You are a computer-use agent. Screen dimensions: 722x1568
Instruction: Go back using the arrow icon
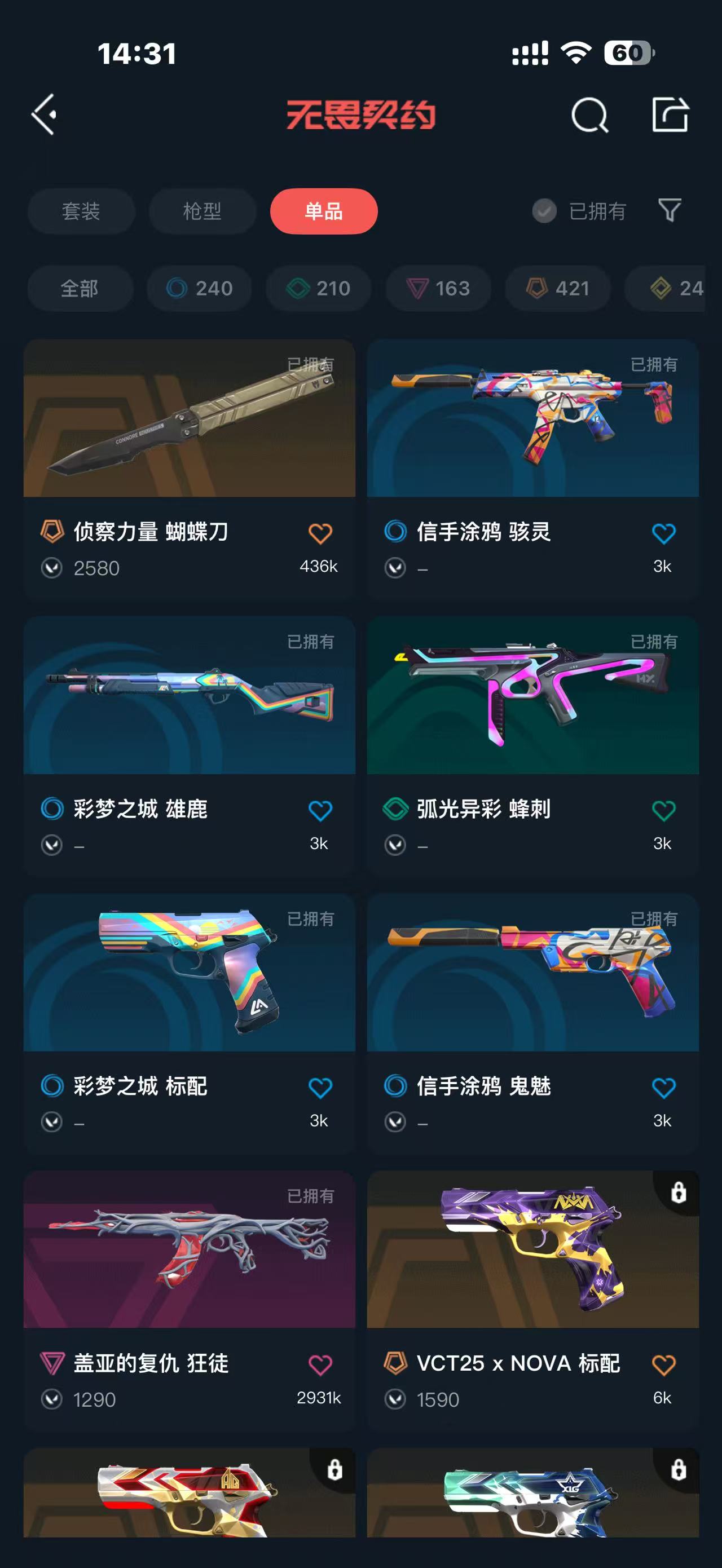[45, 114]
